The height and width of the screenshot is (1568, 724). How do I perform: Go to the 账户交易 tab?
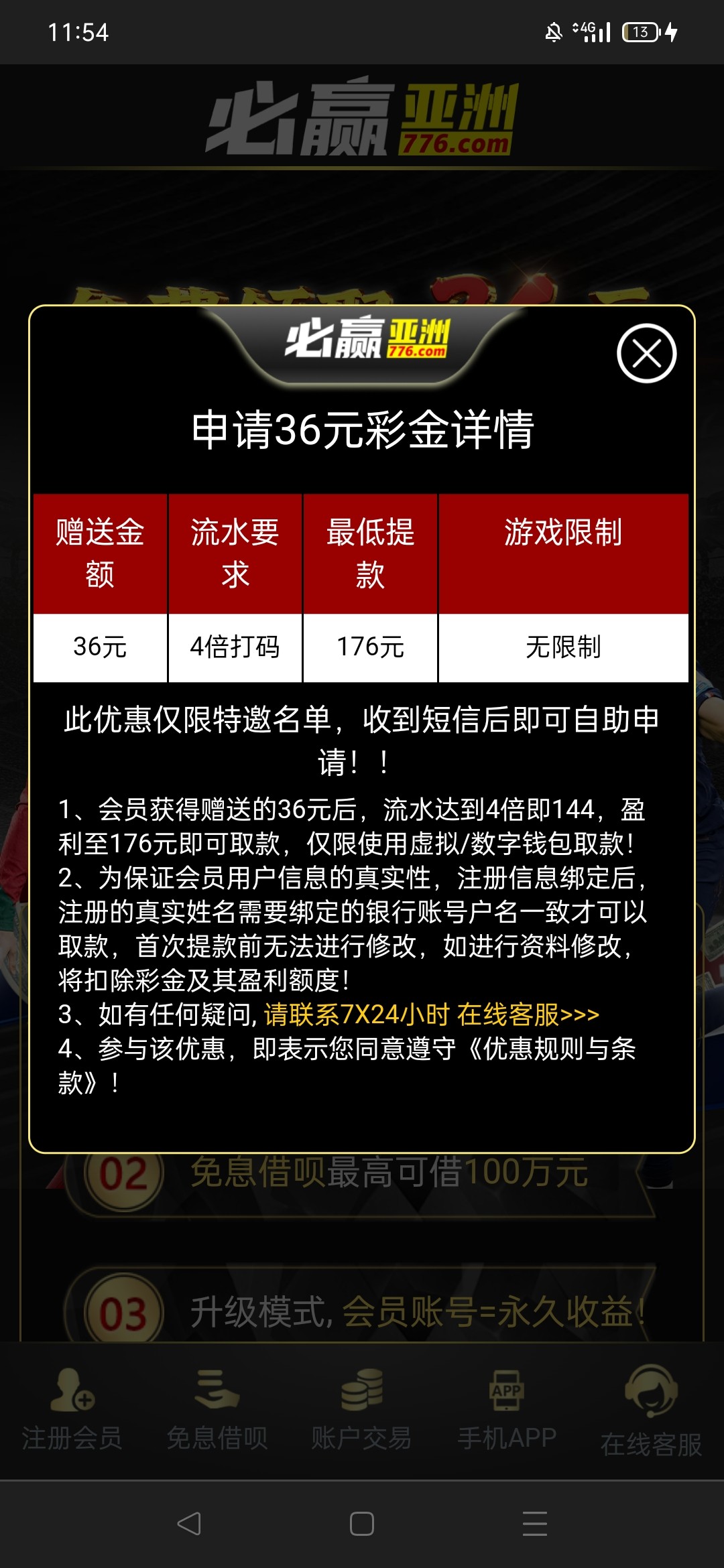361,1409
